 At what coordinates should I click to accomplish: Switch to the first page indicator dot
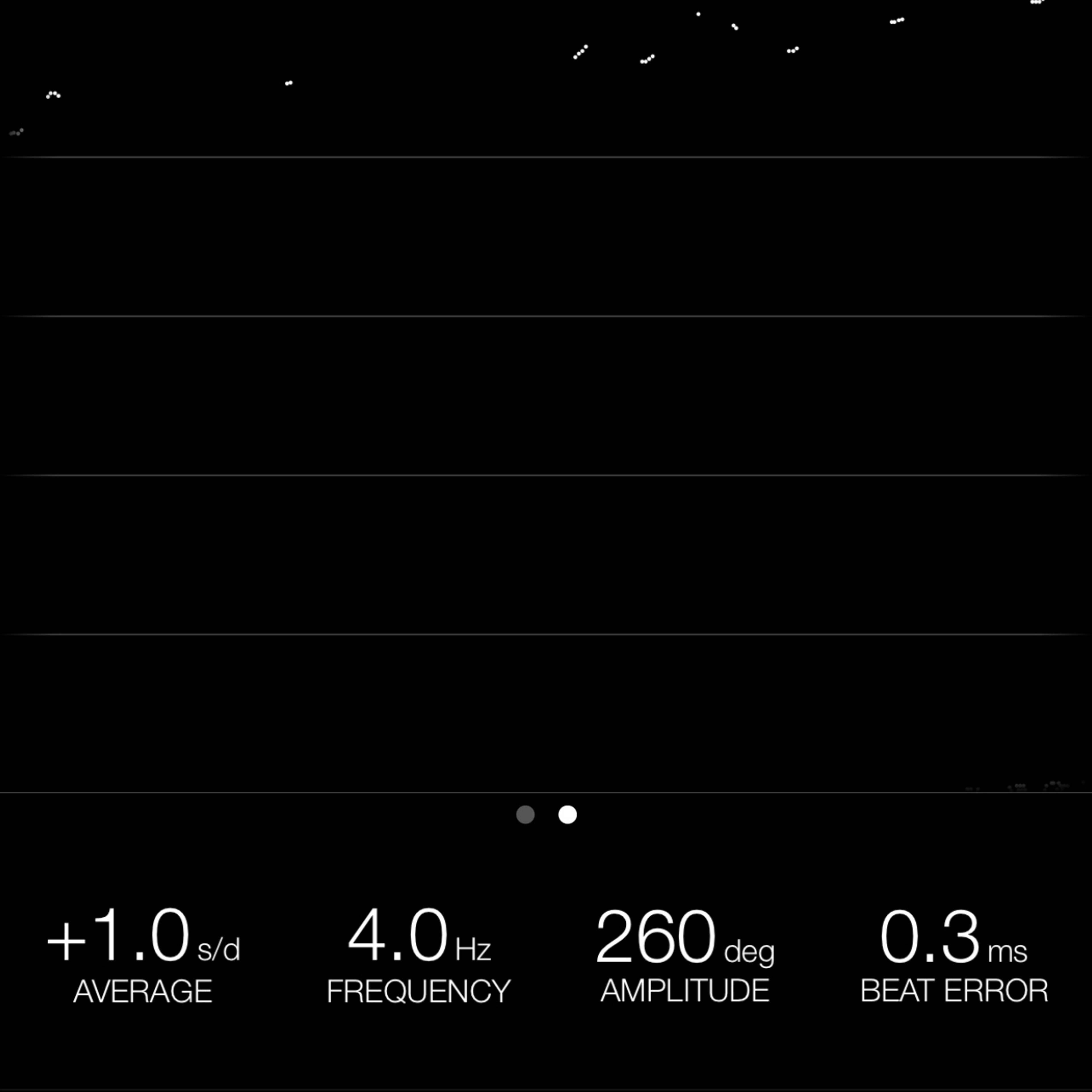click(525, 814)
